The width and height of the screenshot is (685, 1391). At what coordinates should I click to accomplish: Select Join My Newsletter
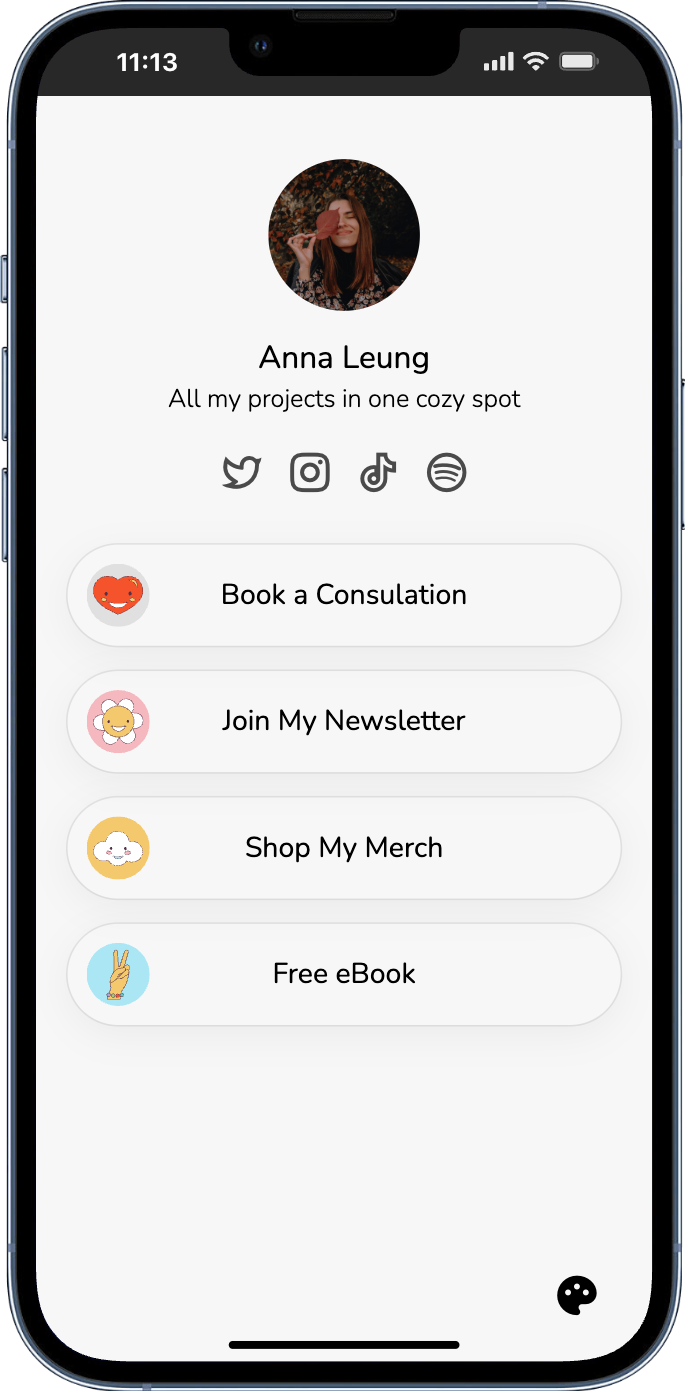343,721
